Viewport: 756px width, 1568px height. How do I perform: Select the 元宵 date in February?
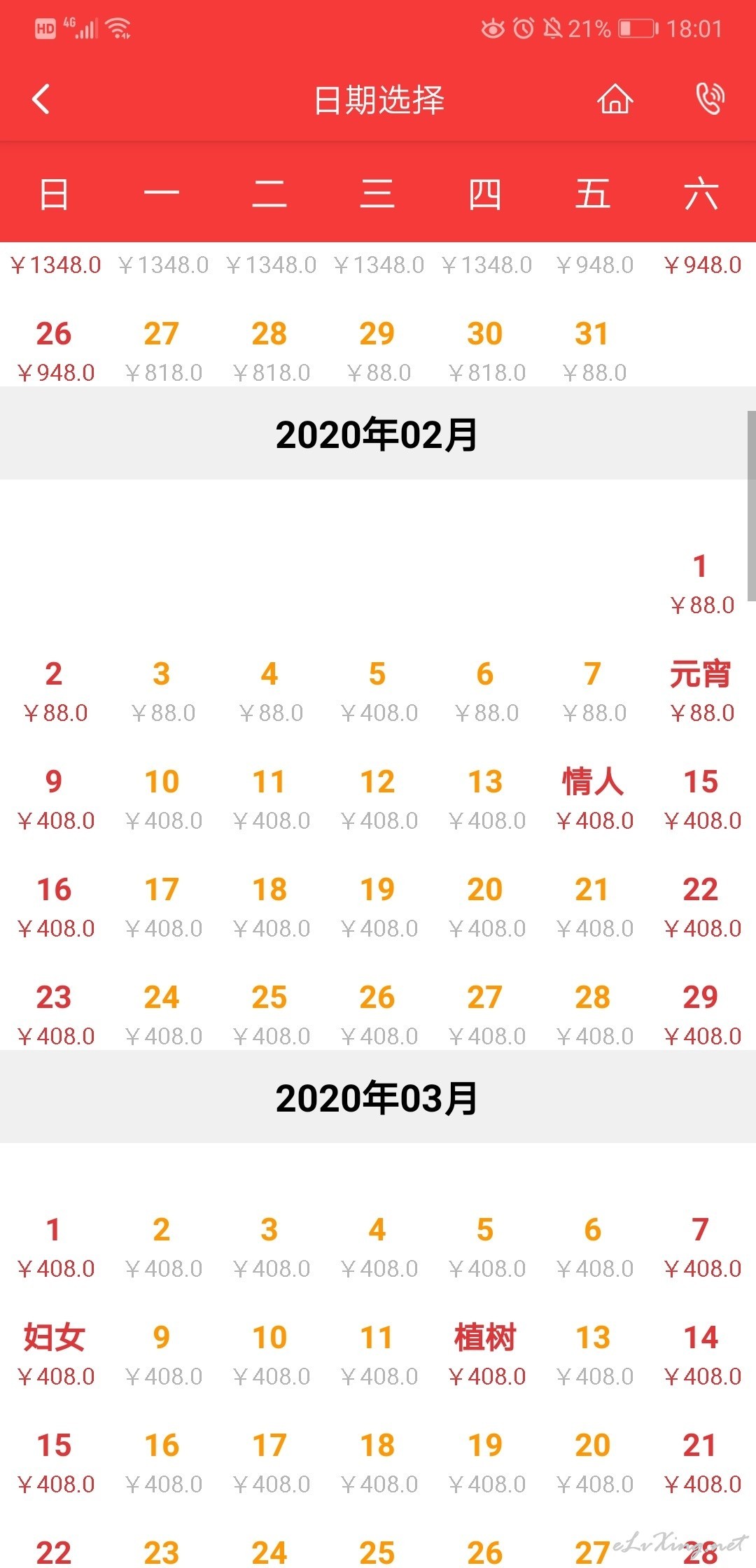click(x=701, y=691)
